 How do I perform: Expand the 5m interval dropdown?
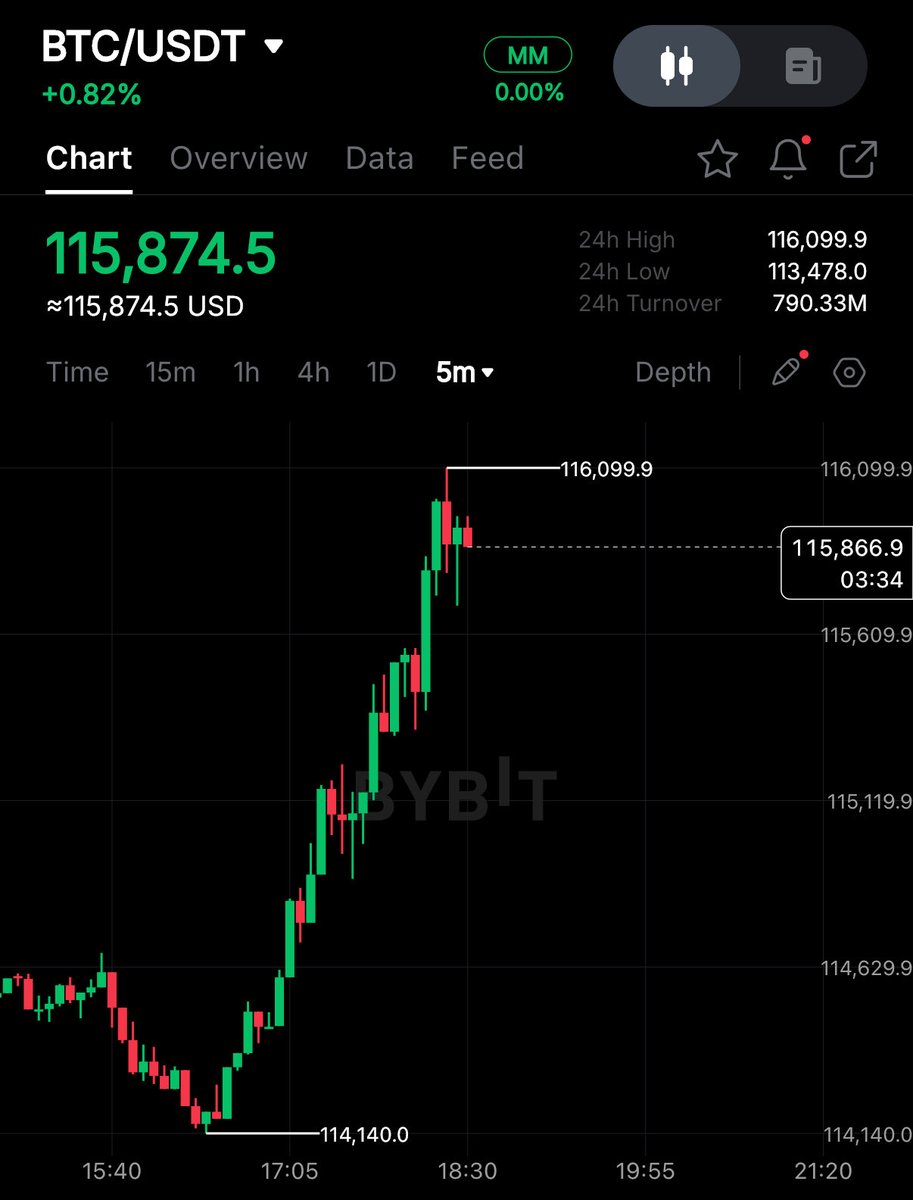(465, 372)
